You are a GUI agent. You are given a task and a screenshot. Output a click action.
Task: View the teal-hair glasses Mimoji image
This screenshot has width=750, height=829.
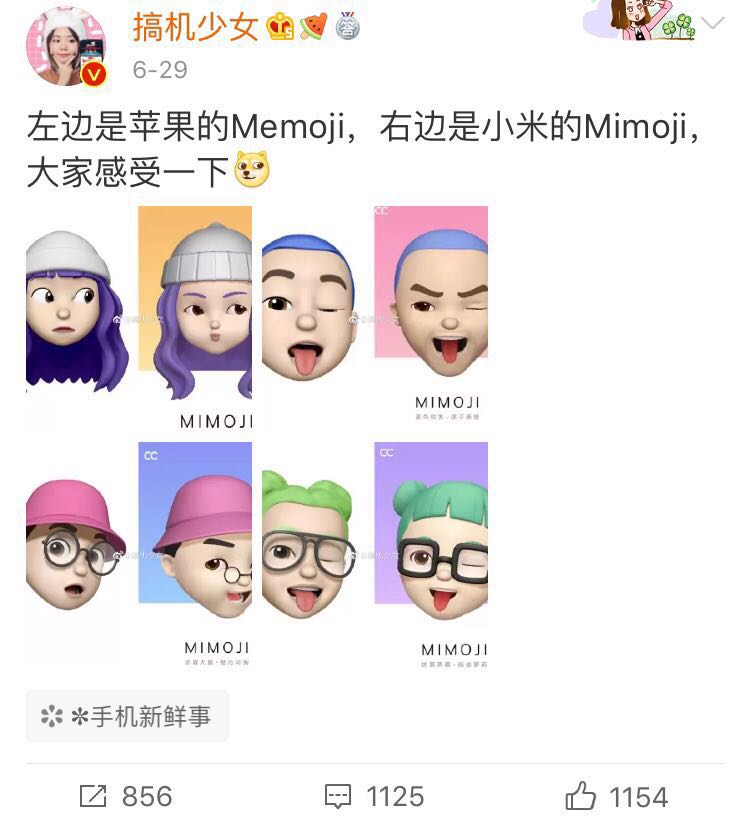point(430,553)
